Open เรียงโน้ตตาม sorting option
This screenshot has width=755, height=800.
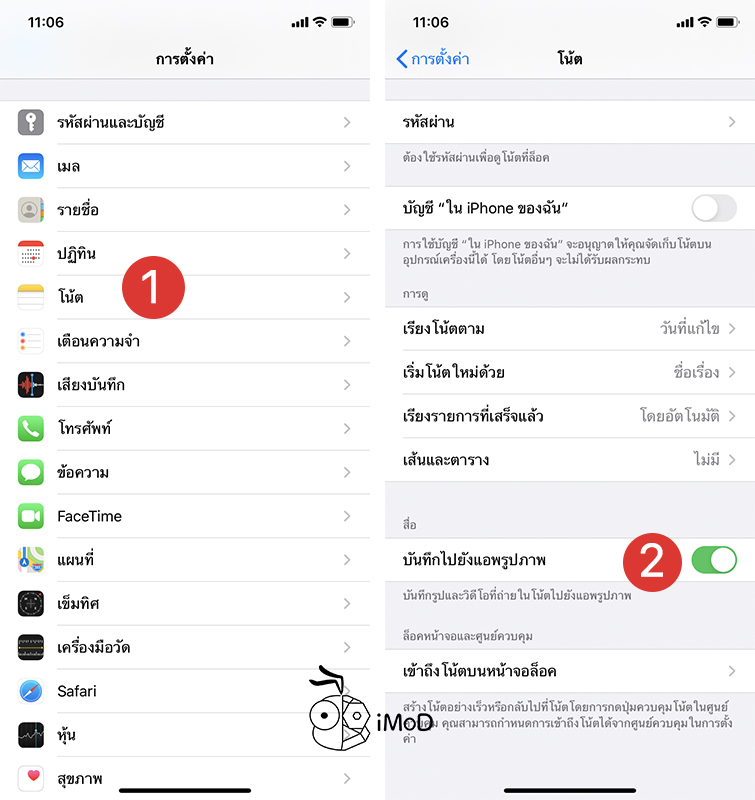coord(569,329)
